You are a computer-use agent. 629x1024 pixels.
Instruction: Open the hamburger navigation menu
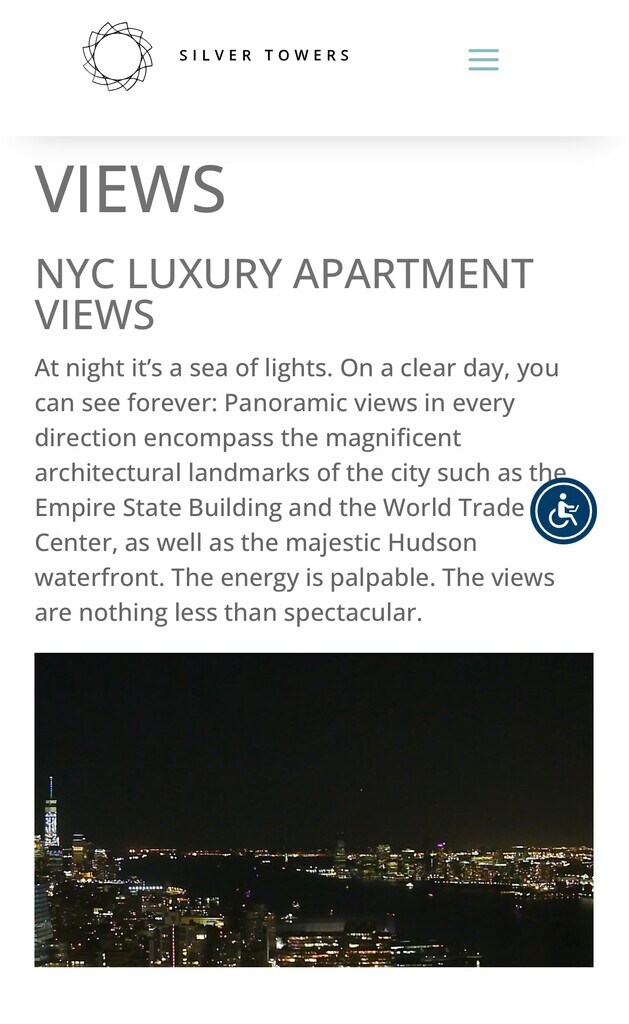483,60
